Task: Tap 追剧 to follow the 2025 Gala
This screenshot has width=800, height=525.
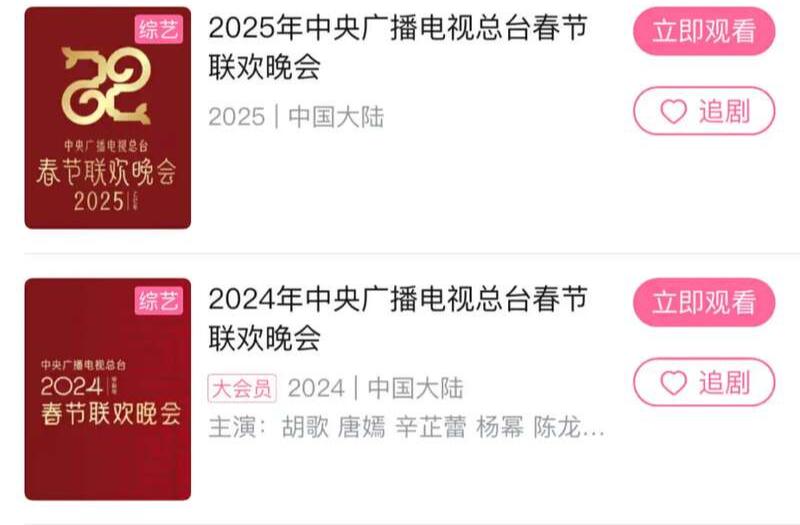Action: click(704, 111)
